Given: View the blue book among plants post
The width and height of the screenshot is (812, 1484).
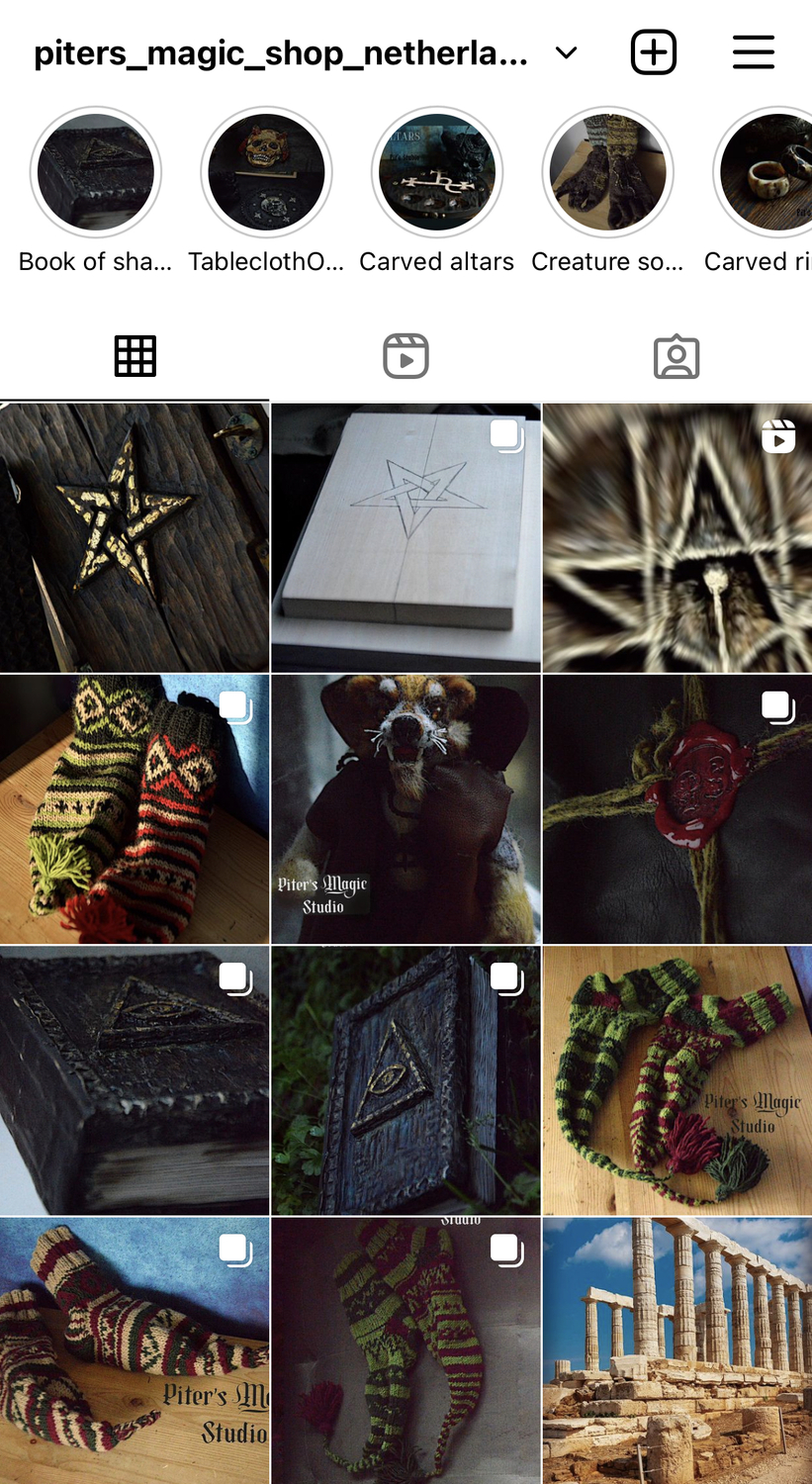Looking at the screenshot, I should click(406, 1080).
